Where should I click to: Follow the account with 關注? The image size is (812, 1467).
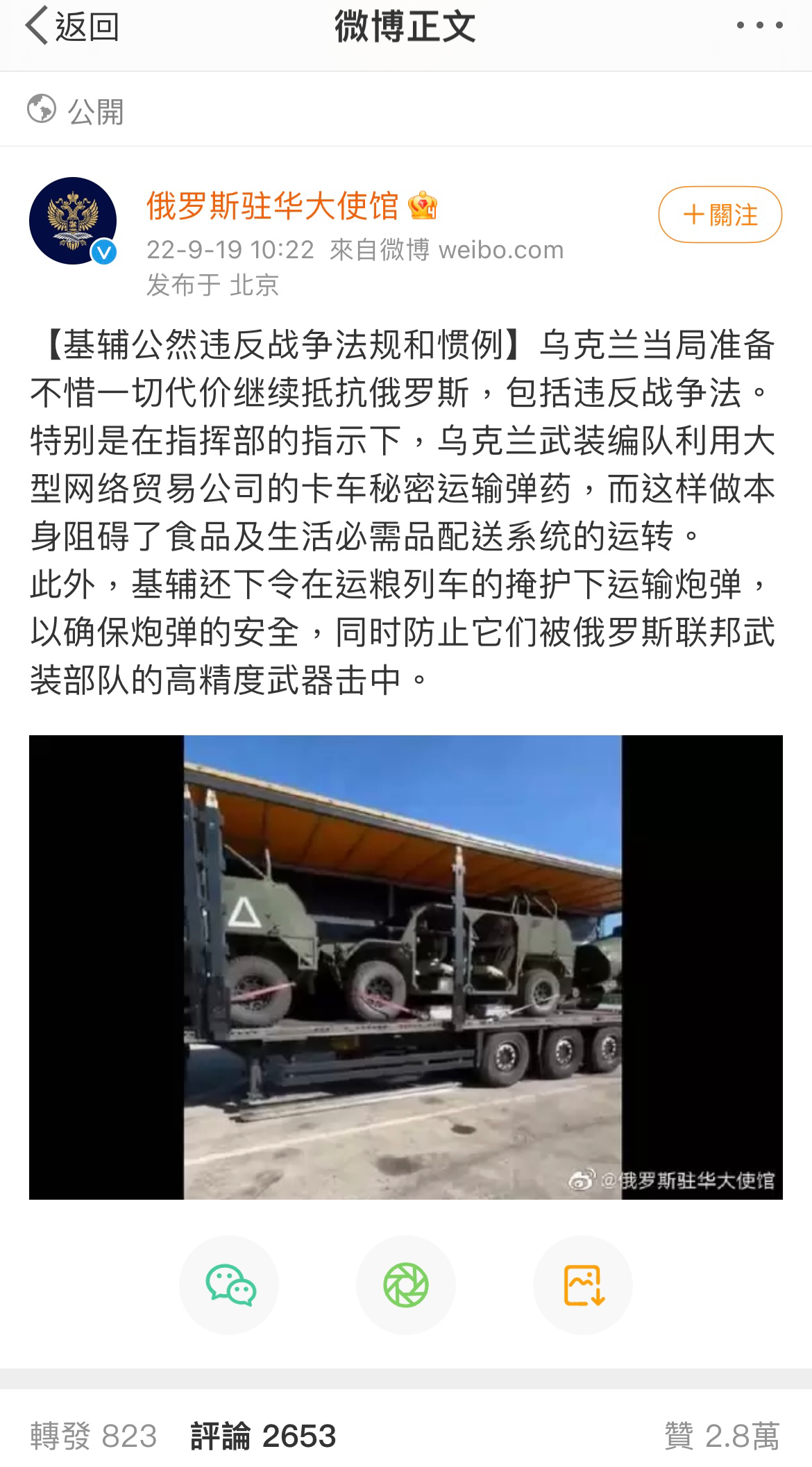[720, 215]
